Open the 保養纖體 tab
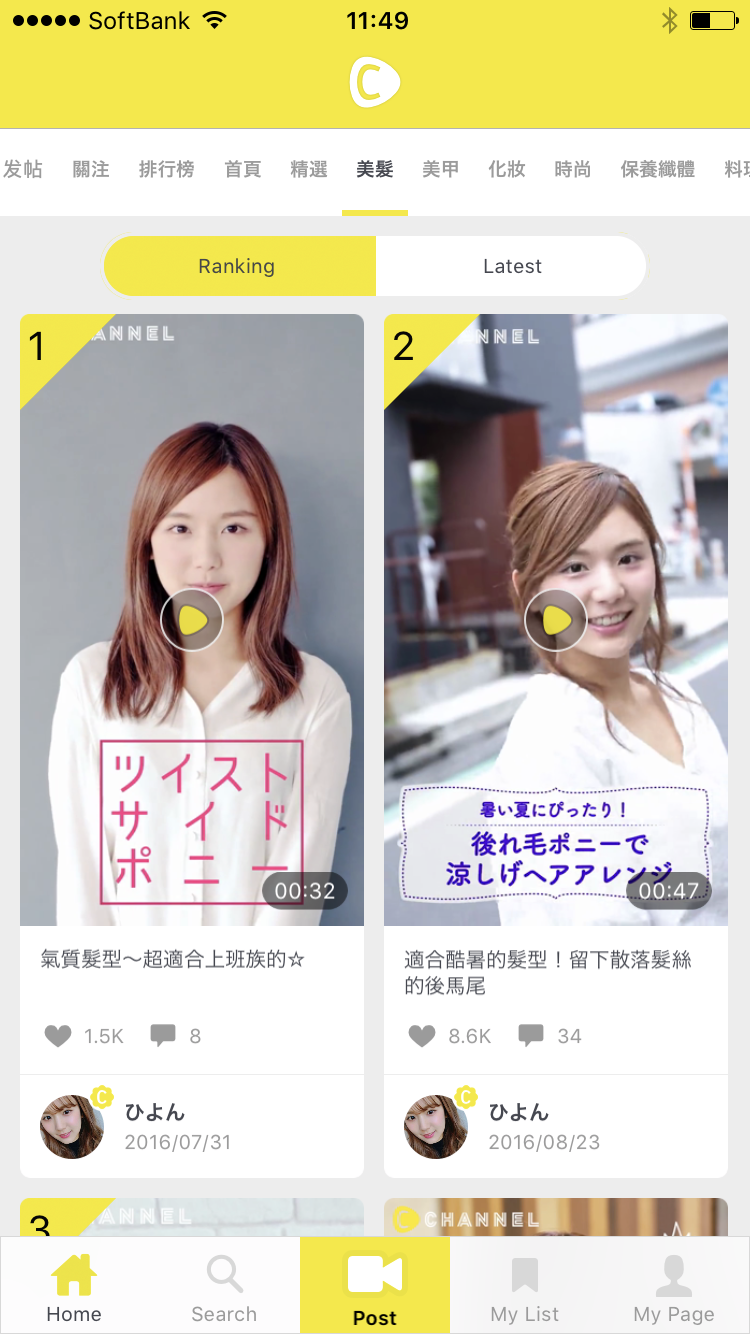750x1334 pixels. [657, 170]
